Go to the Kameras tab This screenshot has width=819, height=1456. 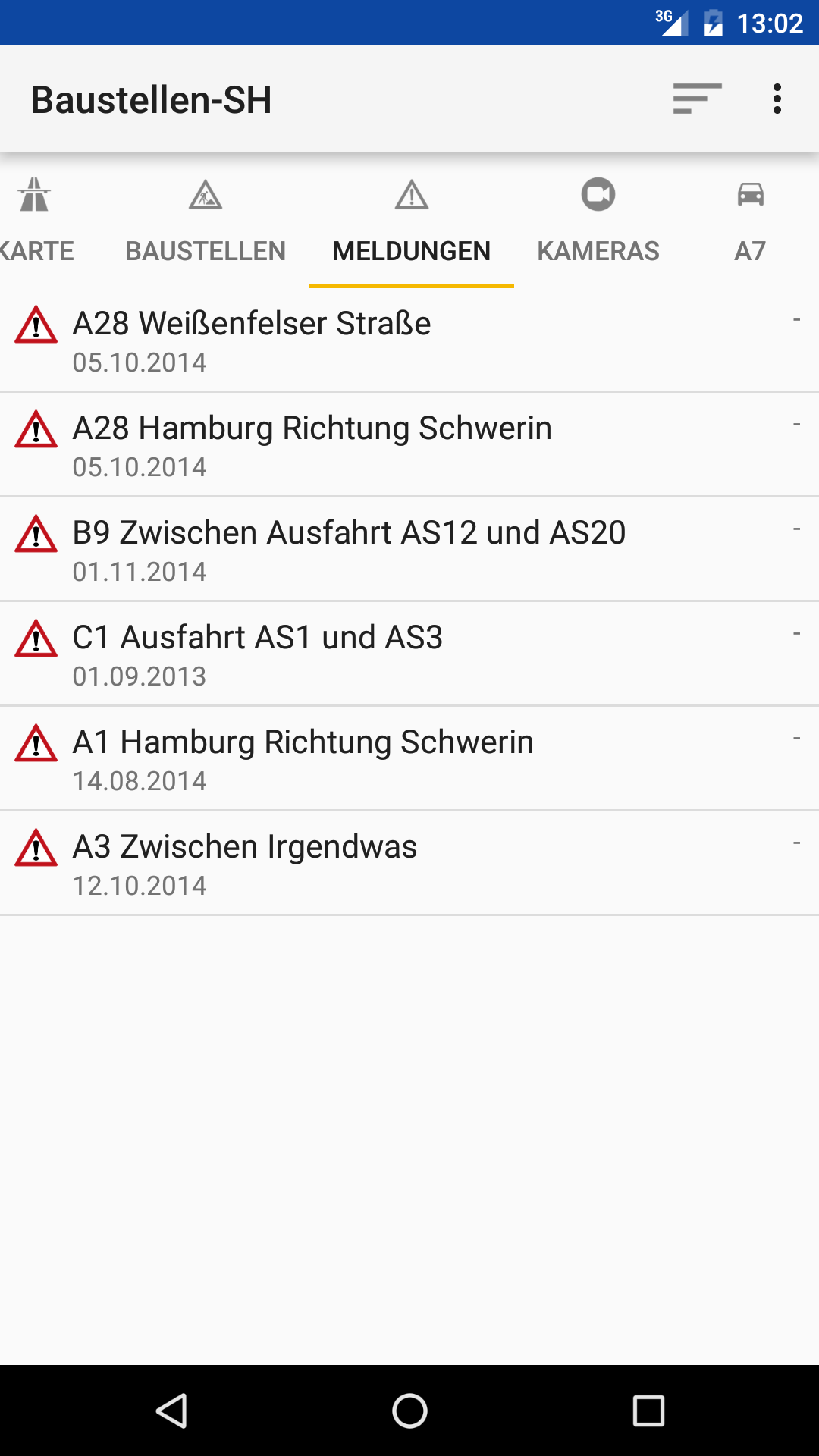[x=598, y=221]
